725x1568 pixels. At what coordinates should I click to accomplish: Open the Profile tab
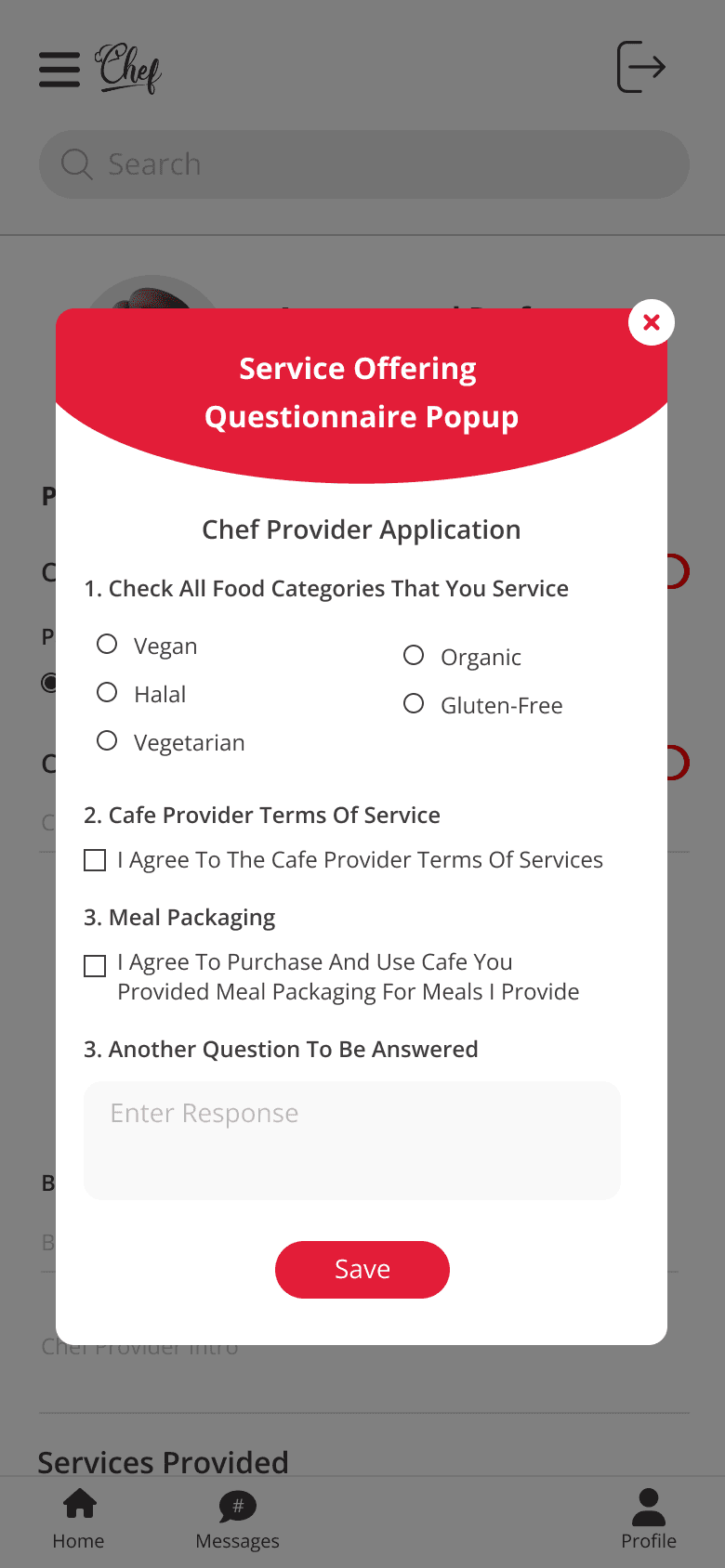(649, 1520)
